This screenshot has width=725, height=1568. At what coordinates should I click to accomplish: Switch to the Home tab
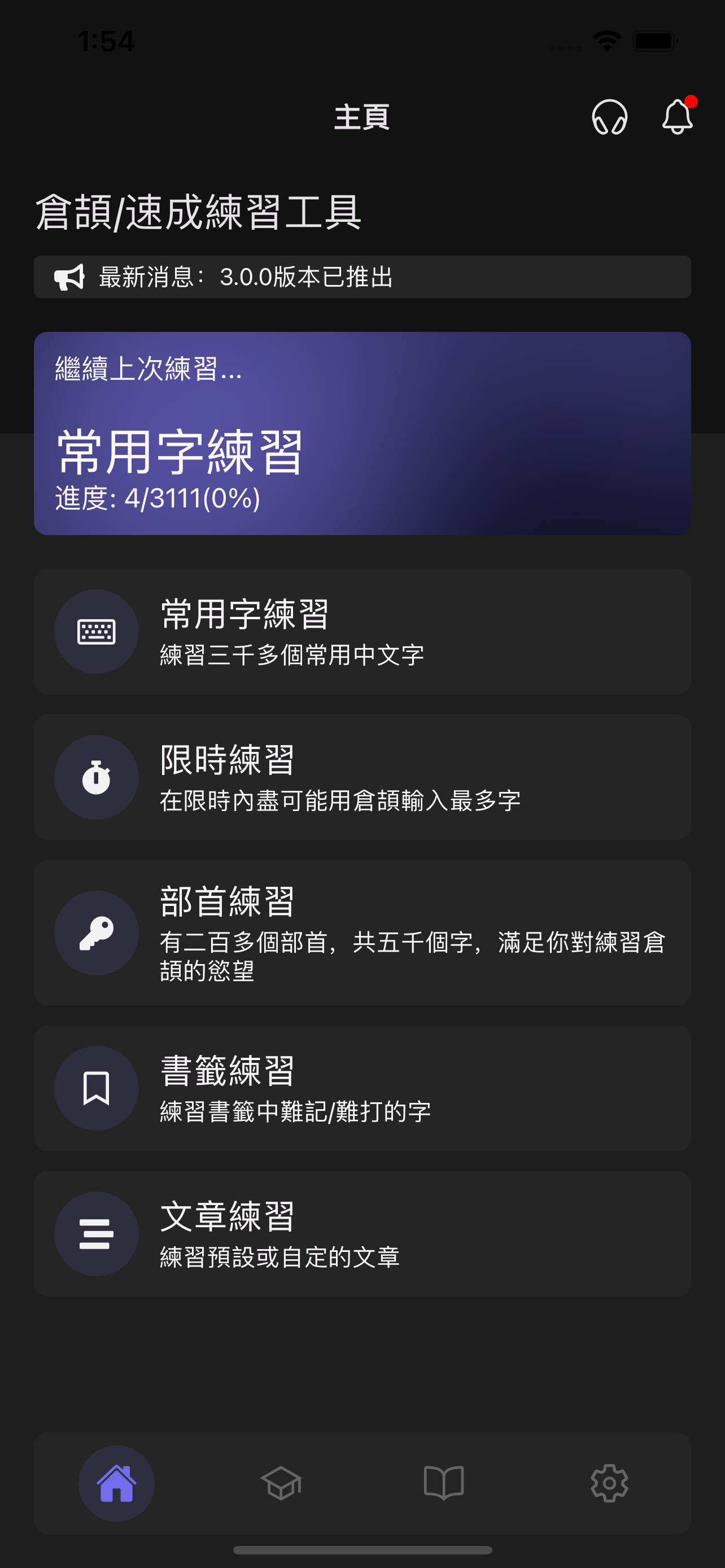tap(116, 1483)
